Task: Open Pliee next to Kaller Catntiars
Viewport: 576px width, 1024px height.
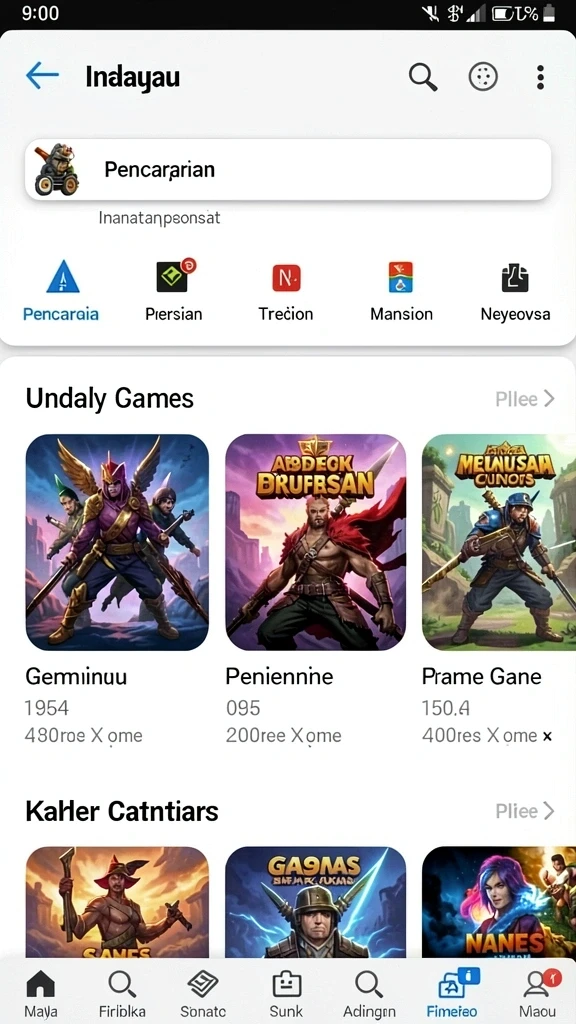Action: tap(525, 811)
